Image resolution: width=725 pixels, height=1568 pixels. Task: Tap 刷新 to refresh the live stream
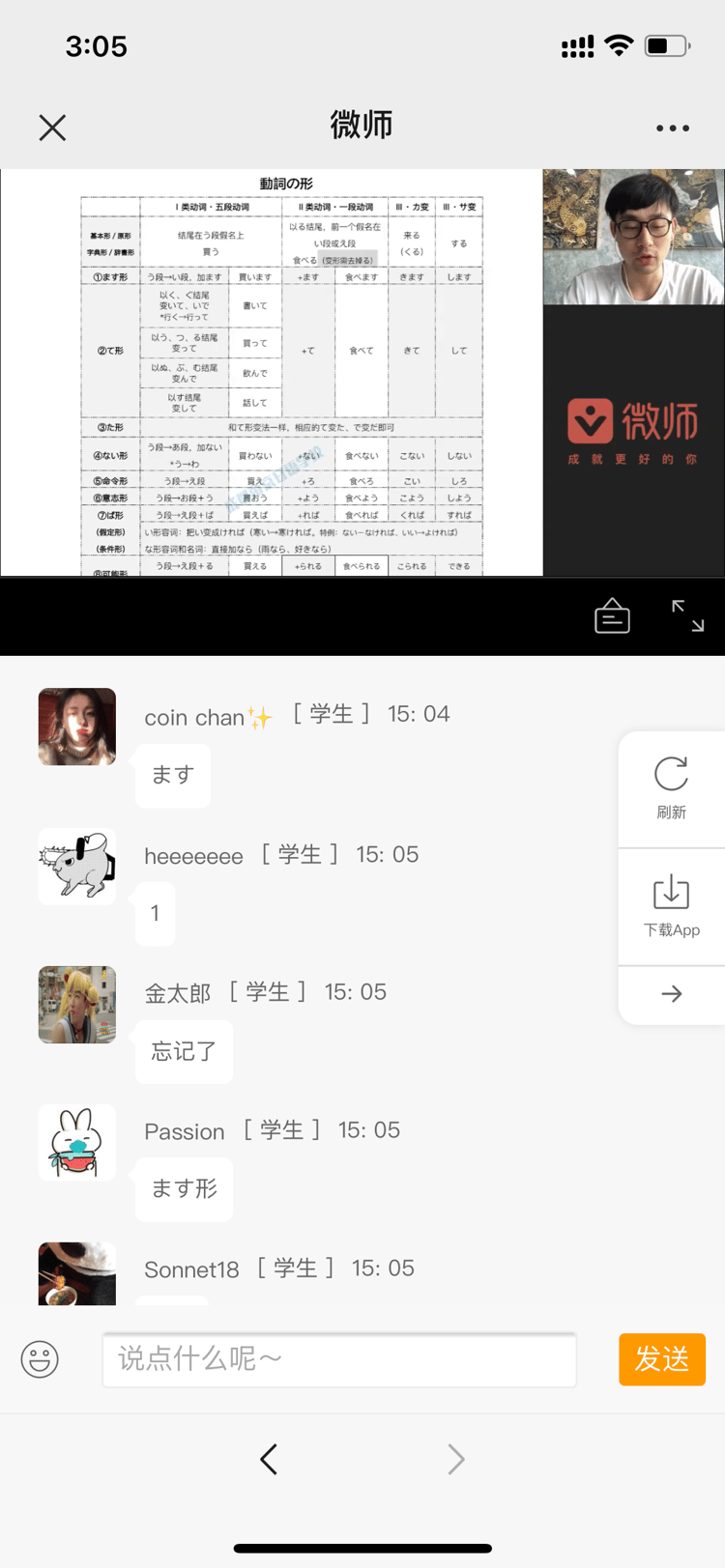coord(671,788)
